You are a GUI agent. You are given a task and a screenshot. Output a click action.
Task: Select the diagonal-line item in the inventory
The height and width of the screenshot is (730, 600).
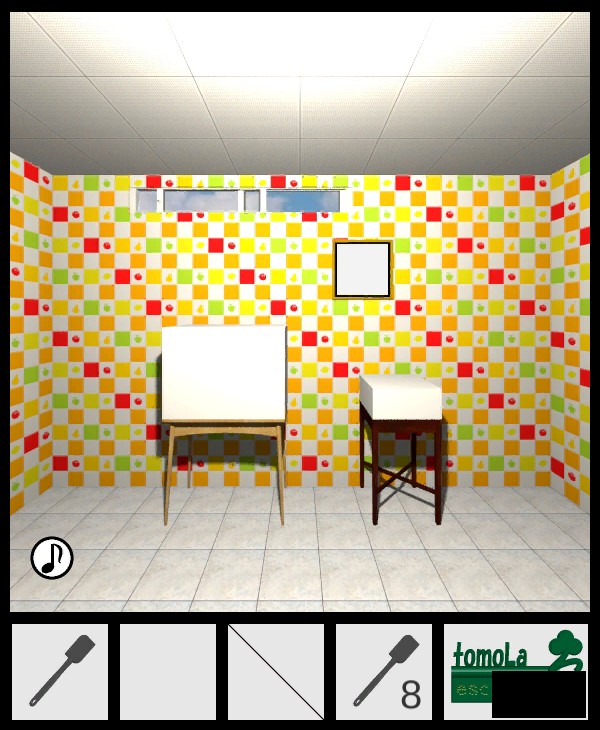[276, 672]
